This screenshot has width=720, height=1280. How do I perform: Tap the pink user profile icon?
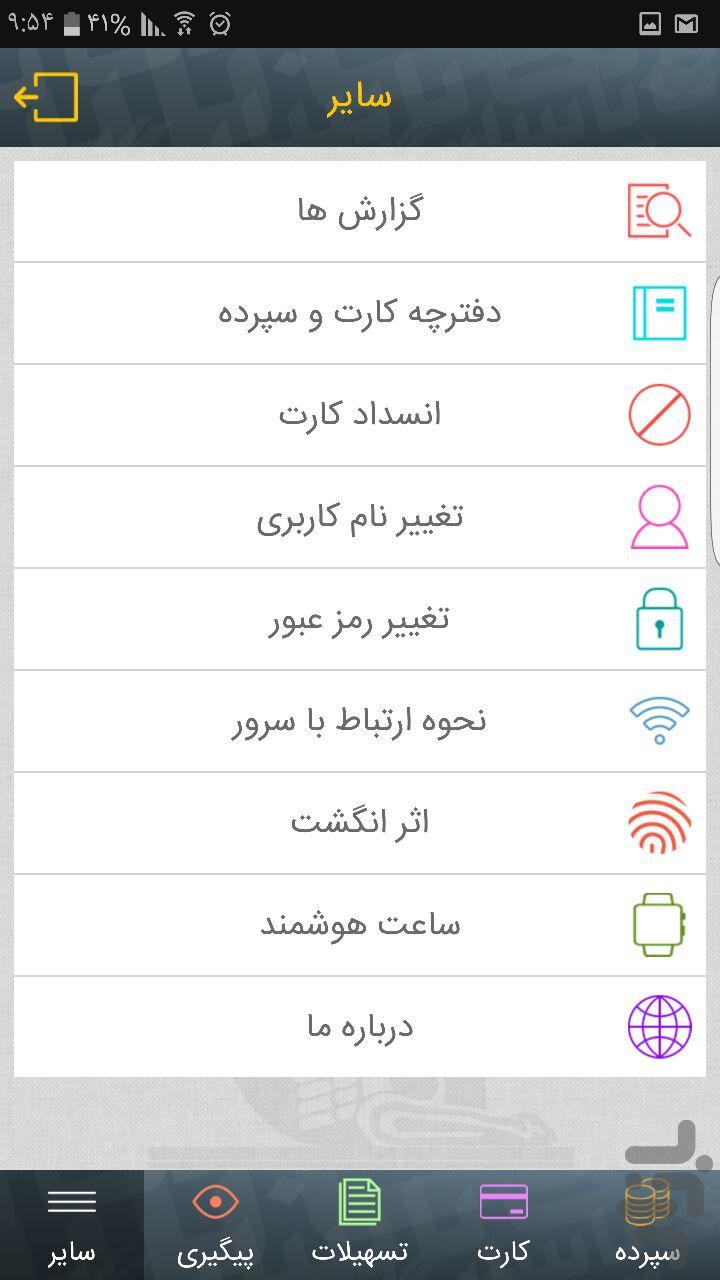(x=659, y=516)
